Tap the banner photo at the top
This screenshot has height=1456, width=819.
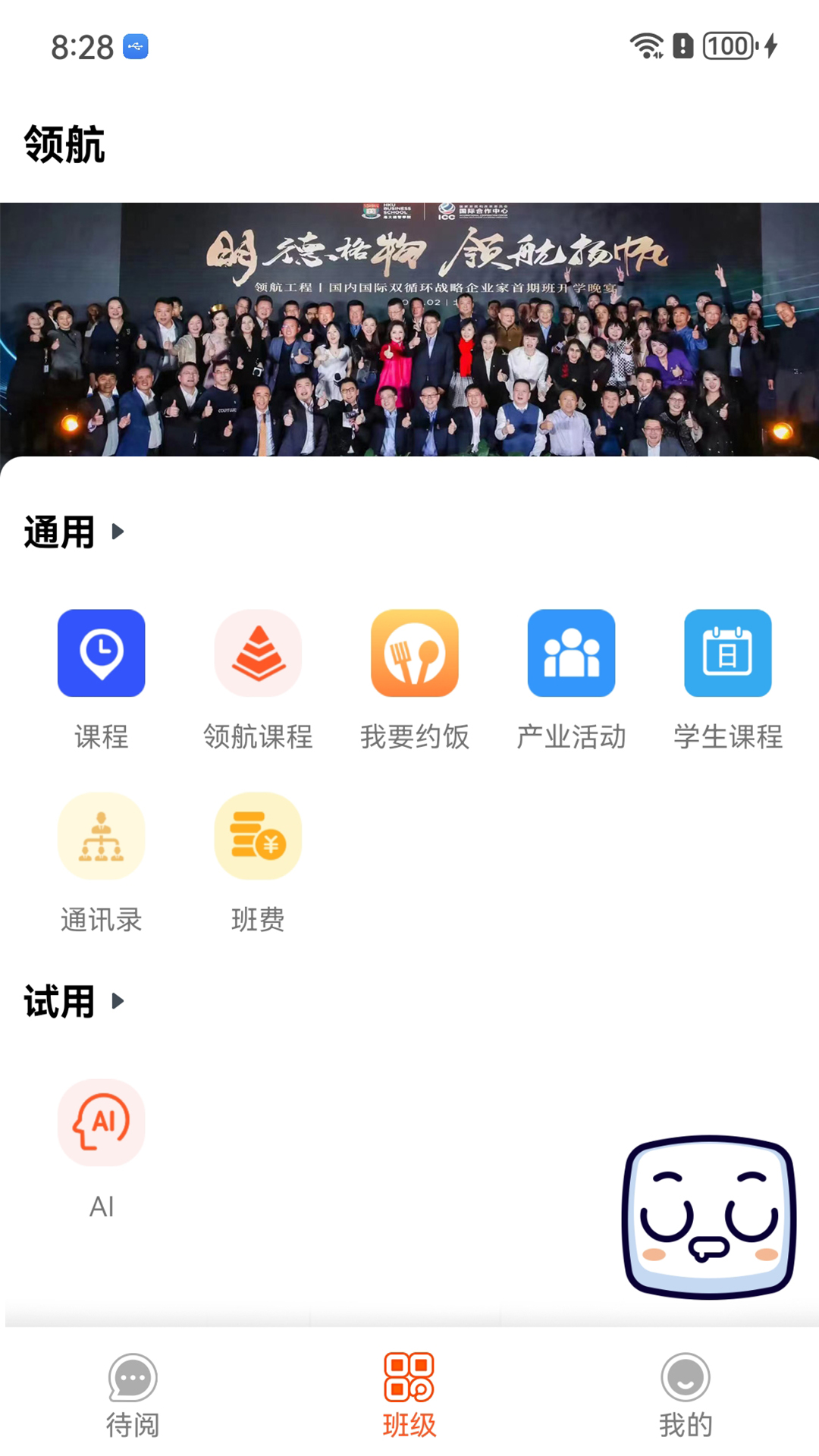click(409, 326)
